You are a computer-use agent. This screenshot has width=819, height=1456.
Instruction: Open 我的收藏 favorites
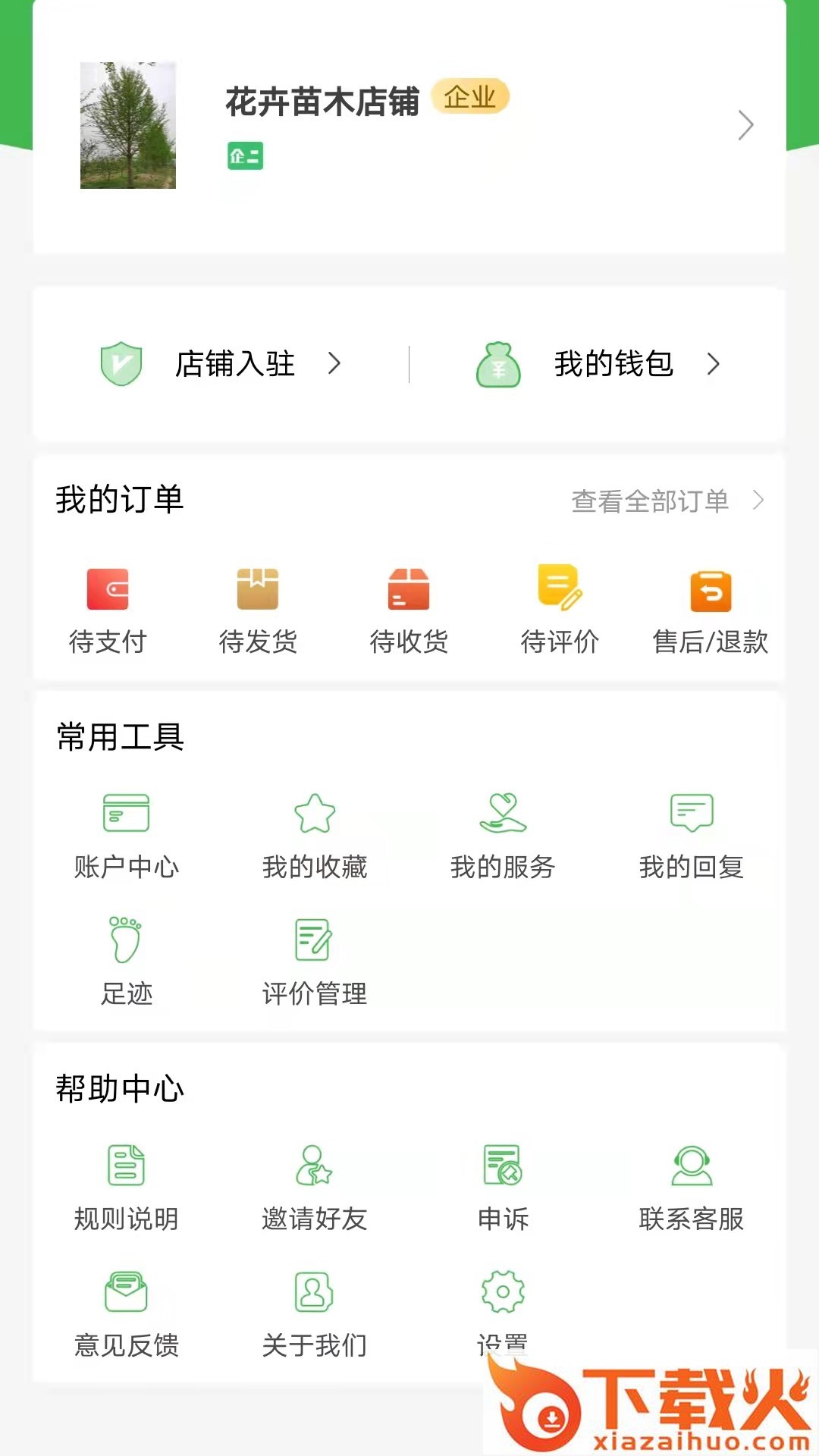pyautogui.click(x=315, y=835)
